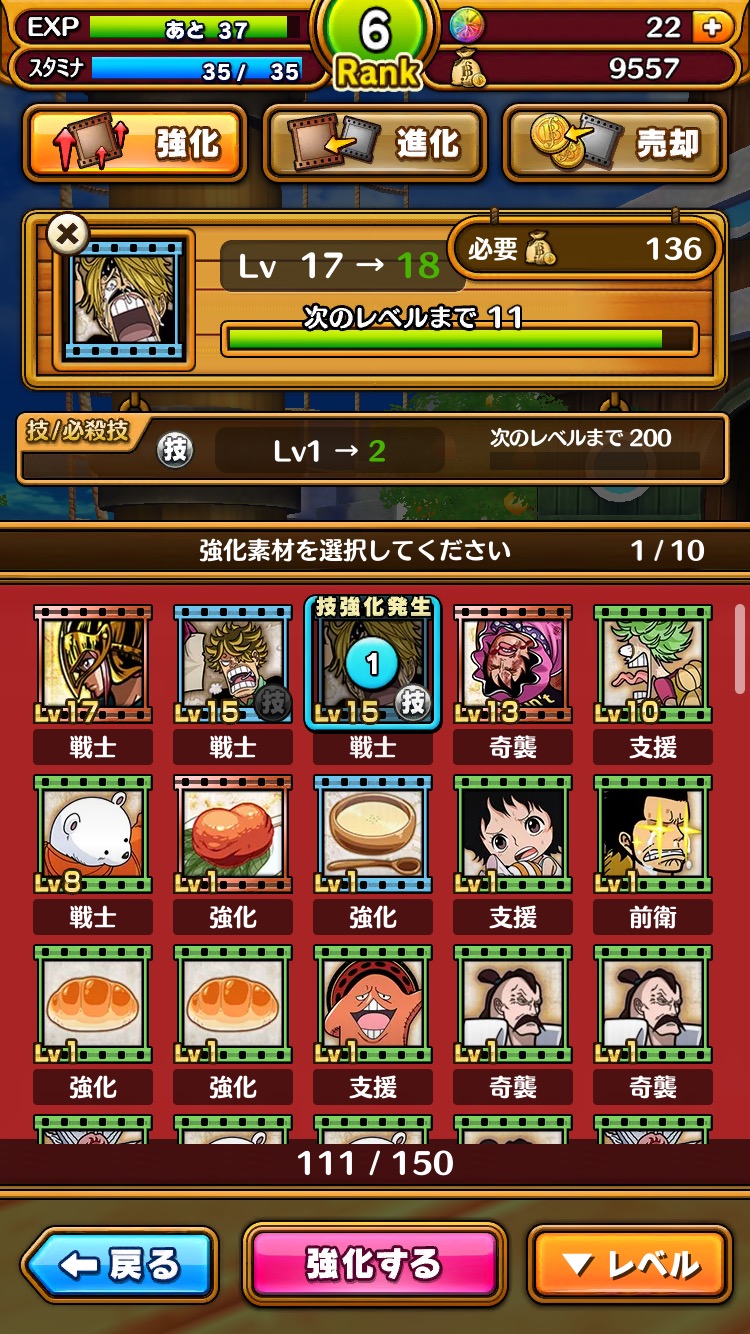Image resolution: width=750 pixels, height=1334 pixels.
Task: Tap the plus icon to add gems
Action: 712,27
